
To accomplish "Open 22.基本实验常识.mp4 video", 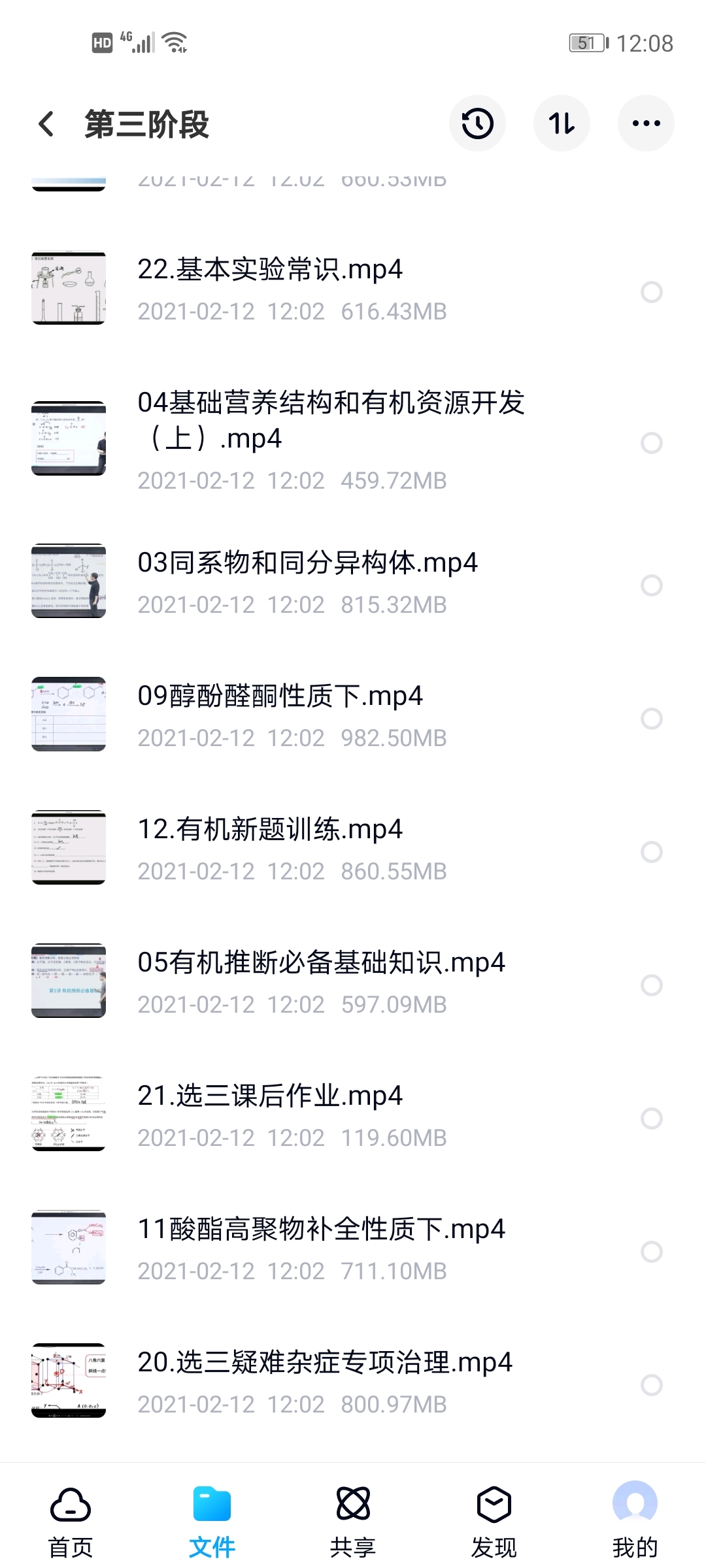I will [x=269, y=270].
